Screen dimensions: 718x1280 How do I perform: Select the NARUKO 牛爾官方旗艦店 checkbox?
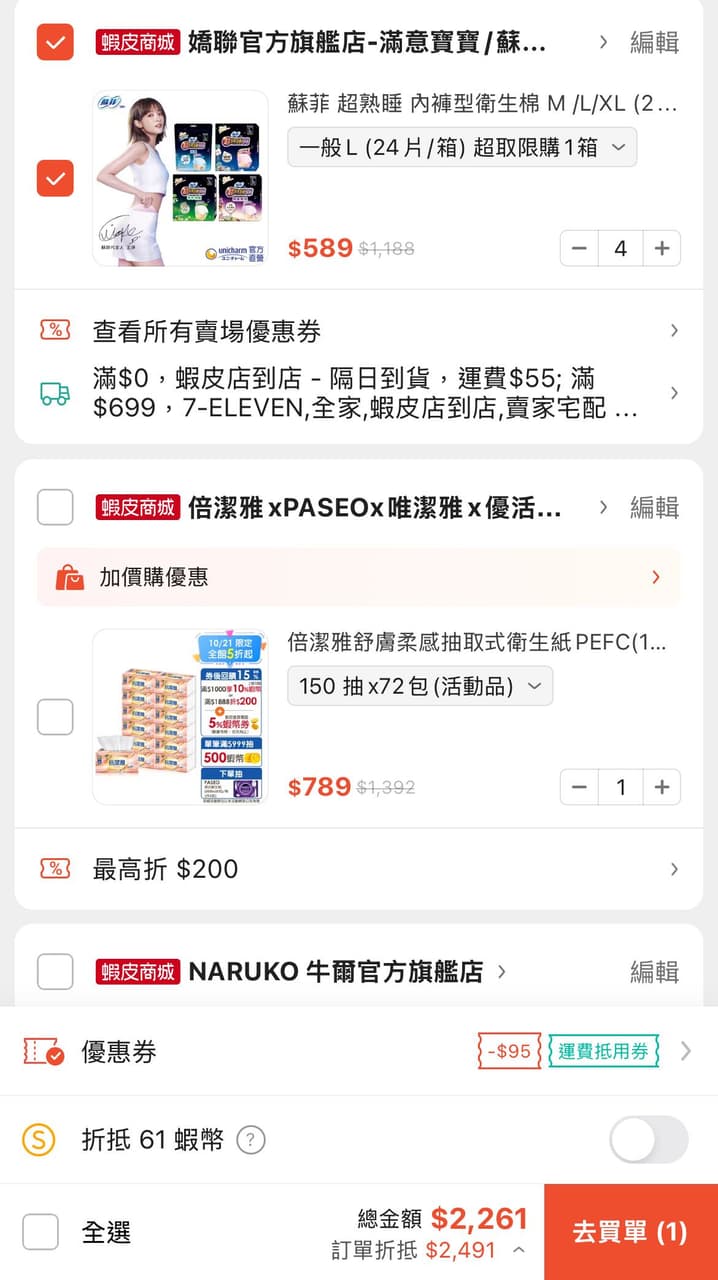[55, 971]
